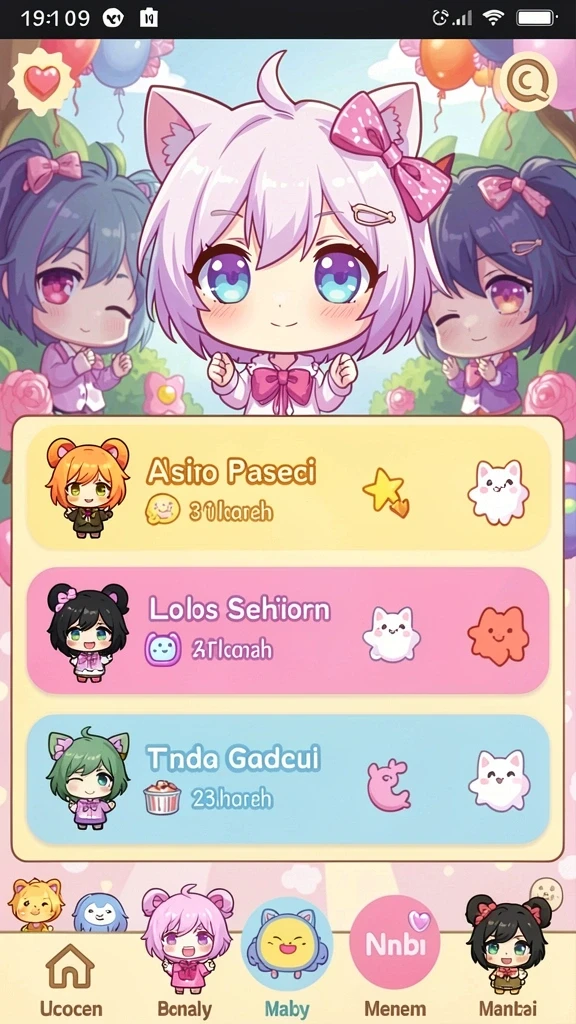Tap the white cat icon on Asito Paseci
Screen dimensions: 576x1024
point(498,492)
